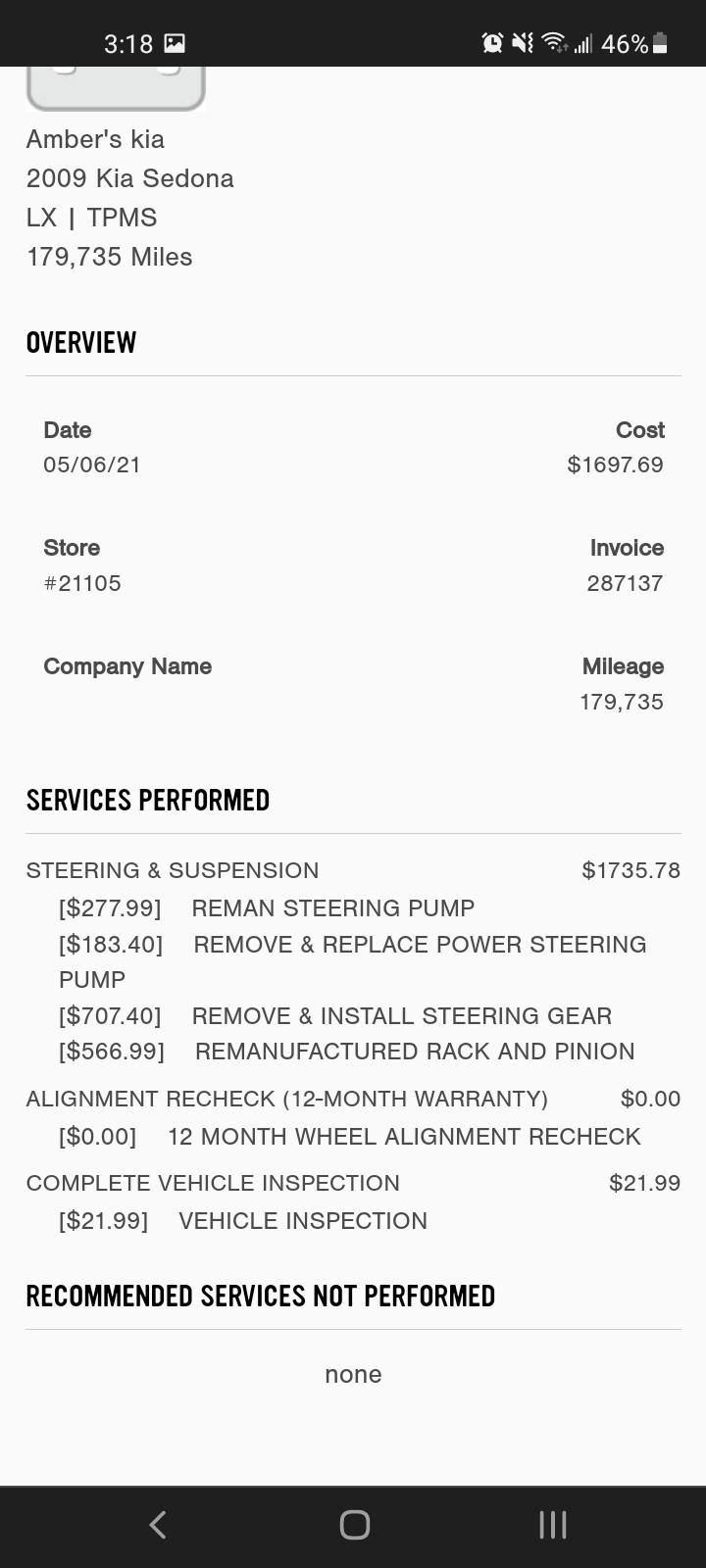706x1568 pixels.
Task: Tap the home navigation button
Action: tap(354, 1524)
